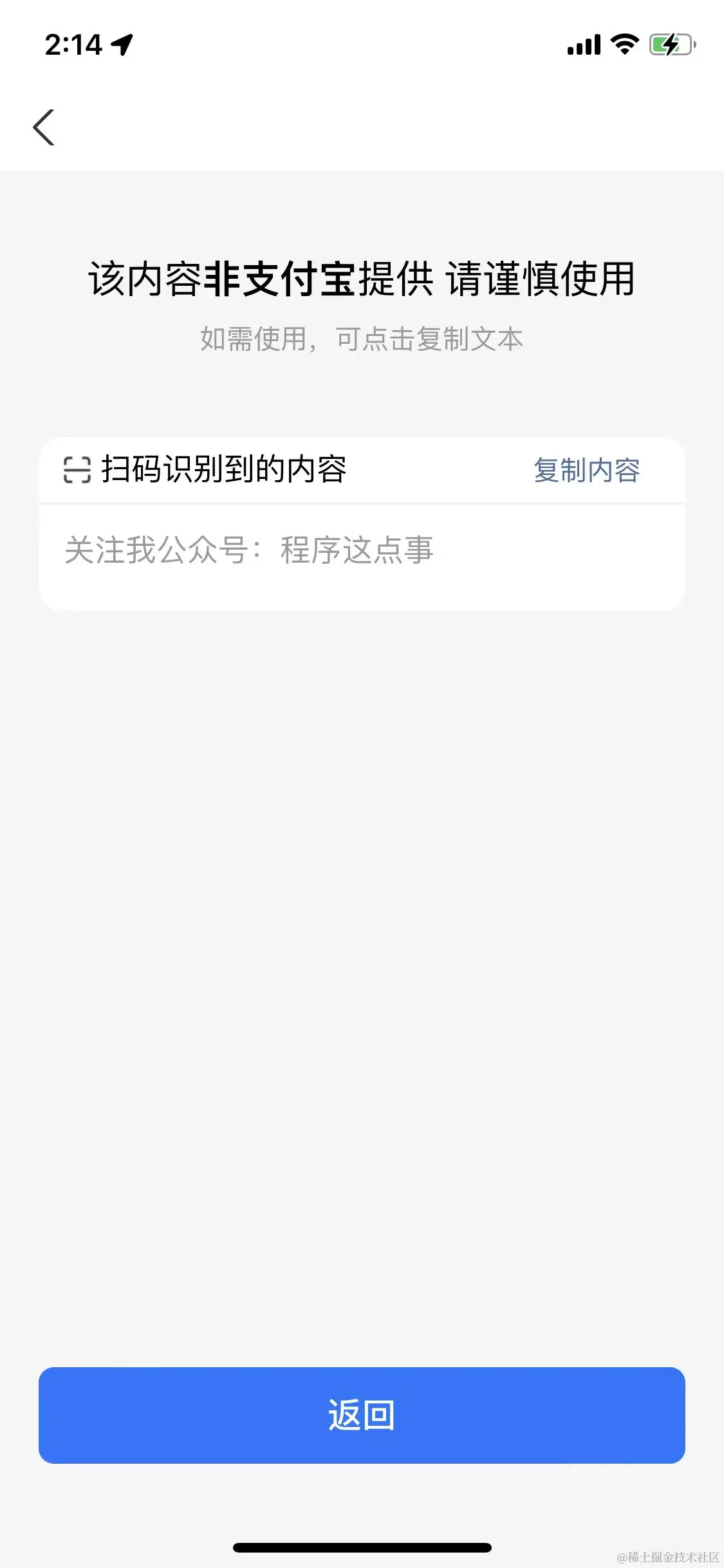
Task: Tap the back arrow at top
Action: [x=44, y=127]
